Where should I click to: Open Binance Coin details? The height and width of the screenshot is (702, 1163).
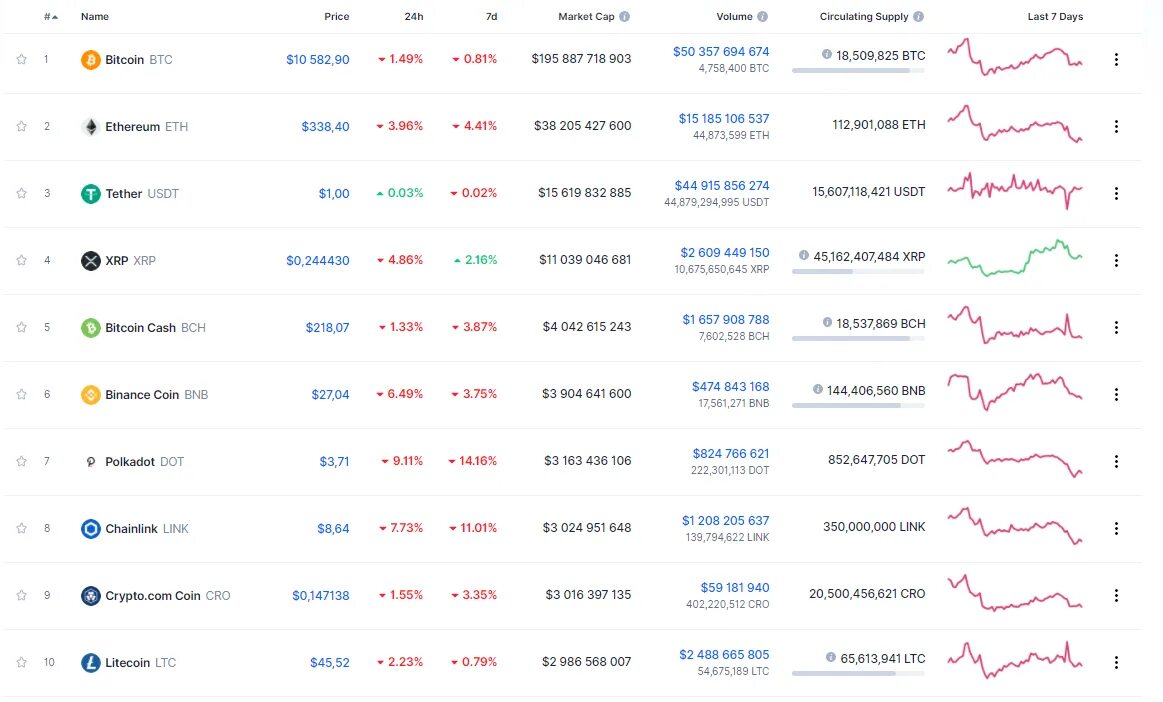coord(142,395)
